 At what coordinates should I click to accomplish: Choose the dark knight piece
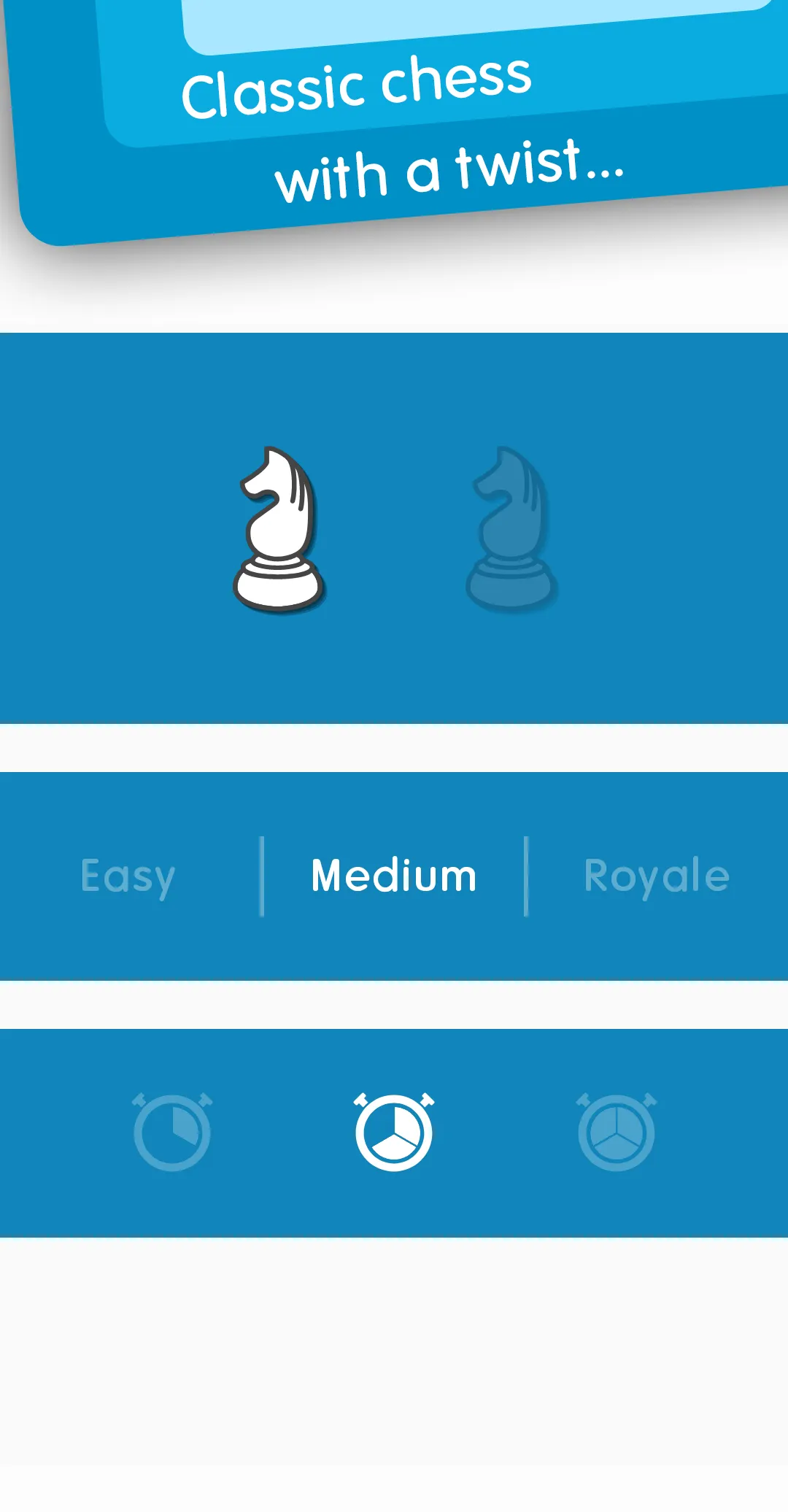[x=511, y=529]
